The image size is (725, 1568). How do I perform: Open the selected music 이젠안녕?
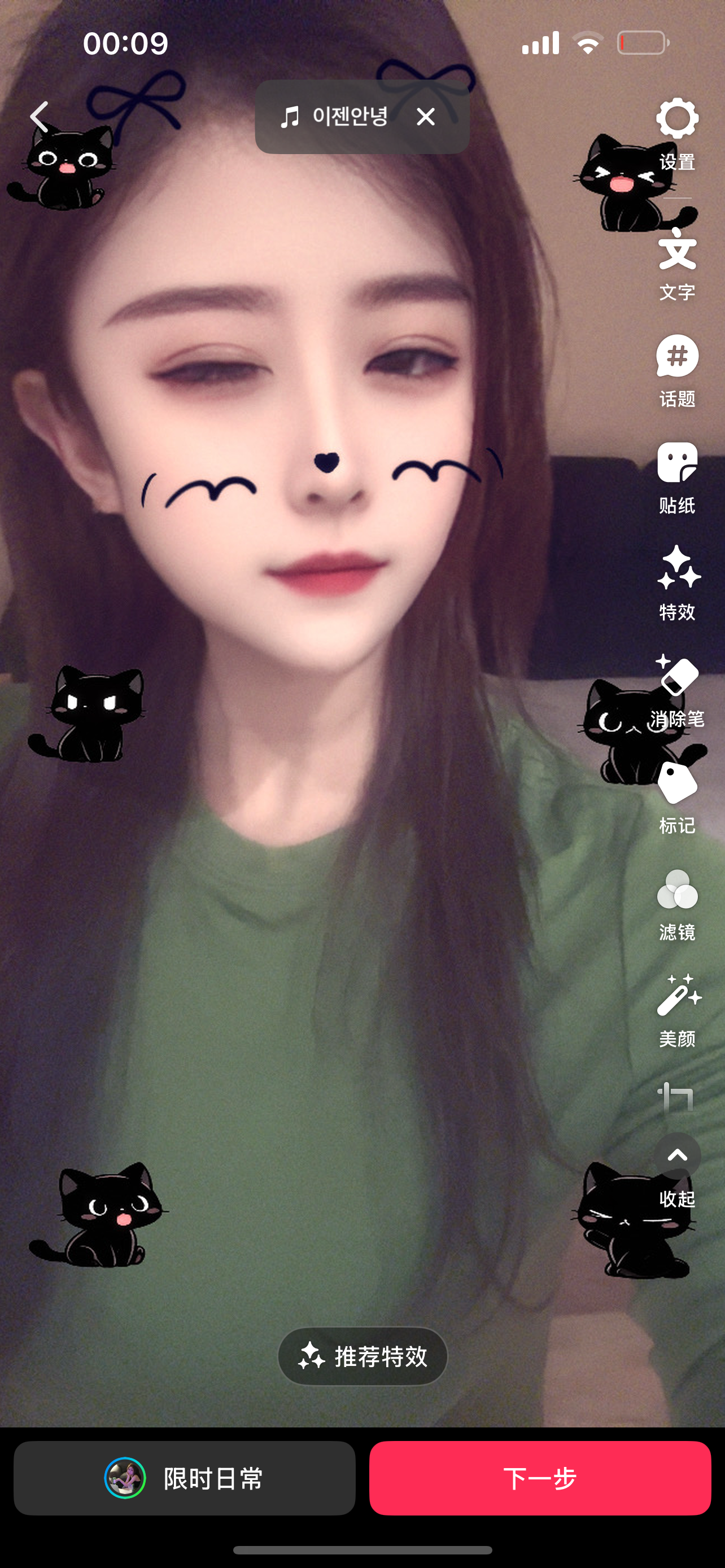tap(335, 116)
